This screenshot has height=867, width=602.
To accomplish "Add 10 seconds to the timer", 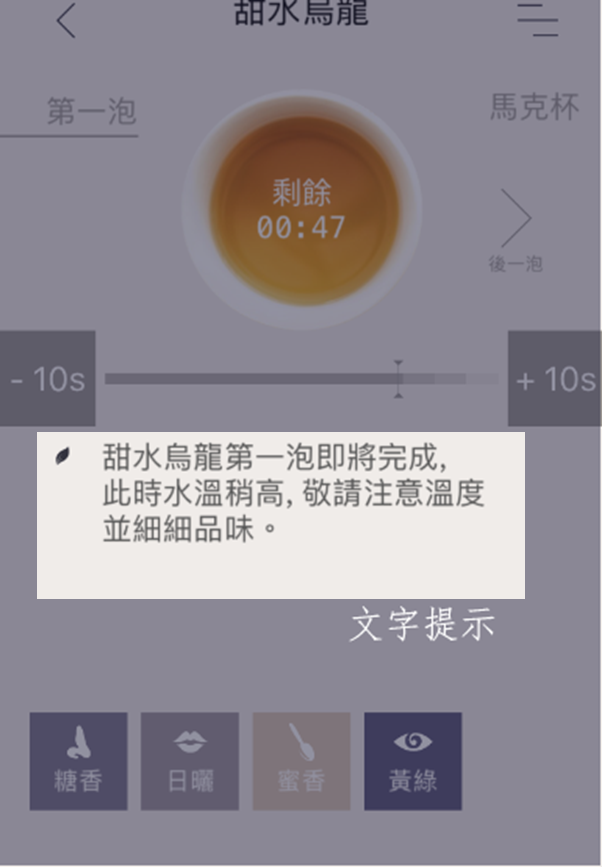I will tap(554, 379).
